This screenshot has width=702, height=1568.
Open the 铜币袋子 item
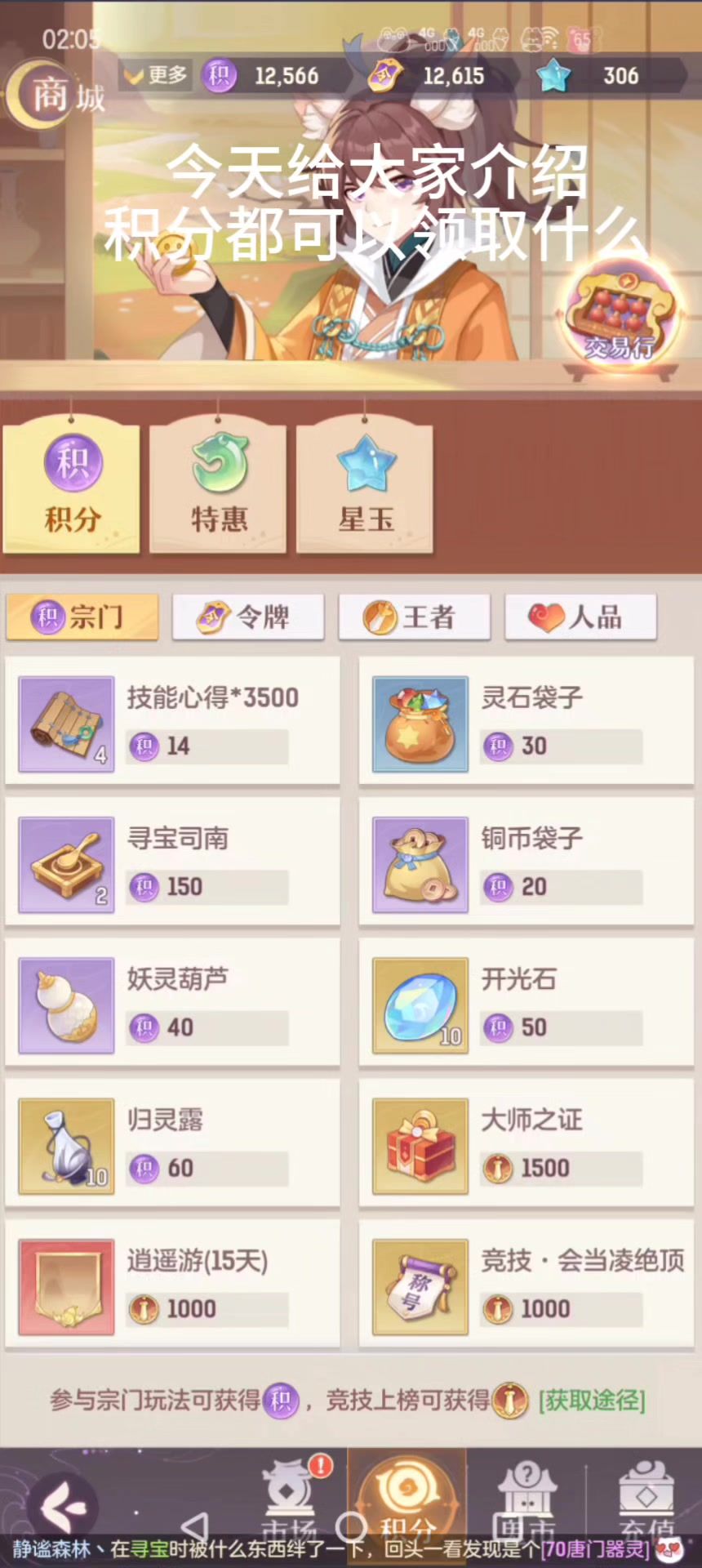(x=526, y=863)
